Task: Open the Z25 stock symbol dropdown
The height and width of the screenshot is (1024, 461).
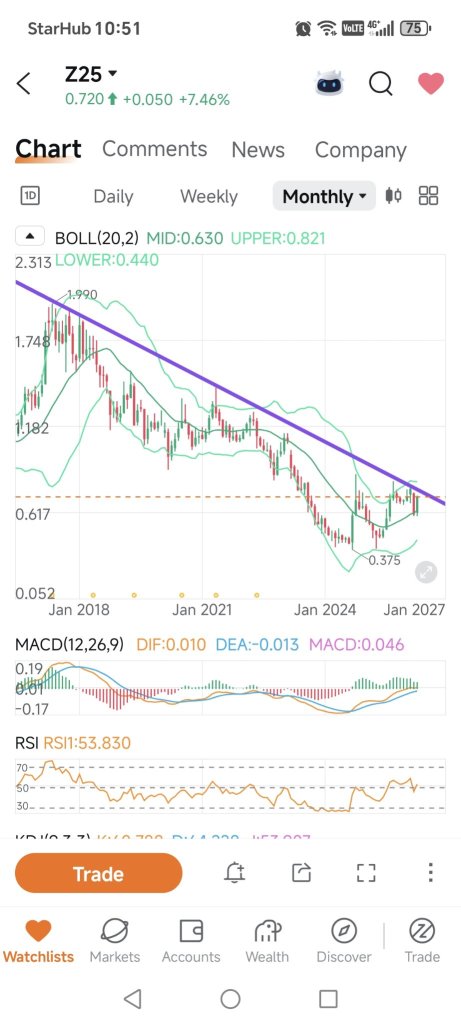Action: [91, 74]
